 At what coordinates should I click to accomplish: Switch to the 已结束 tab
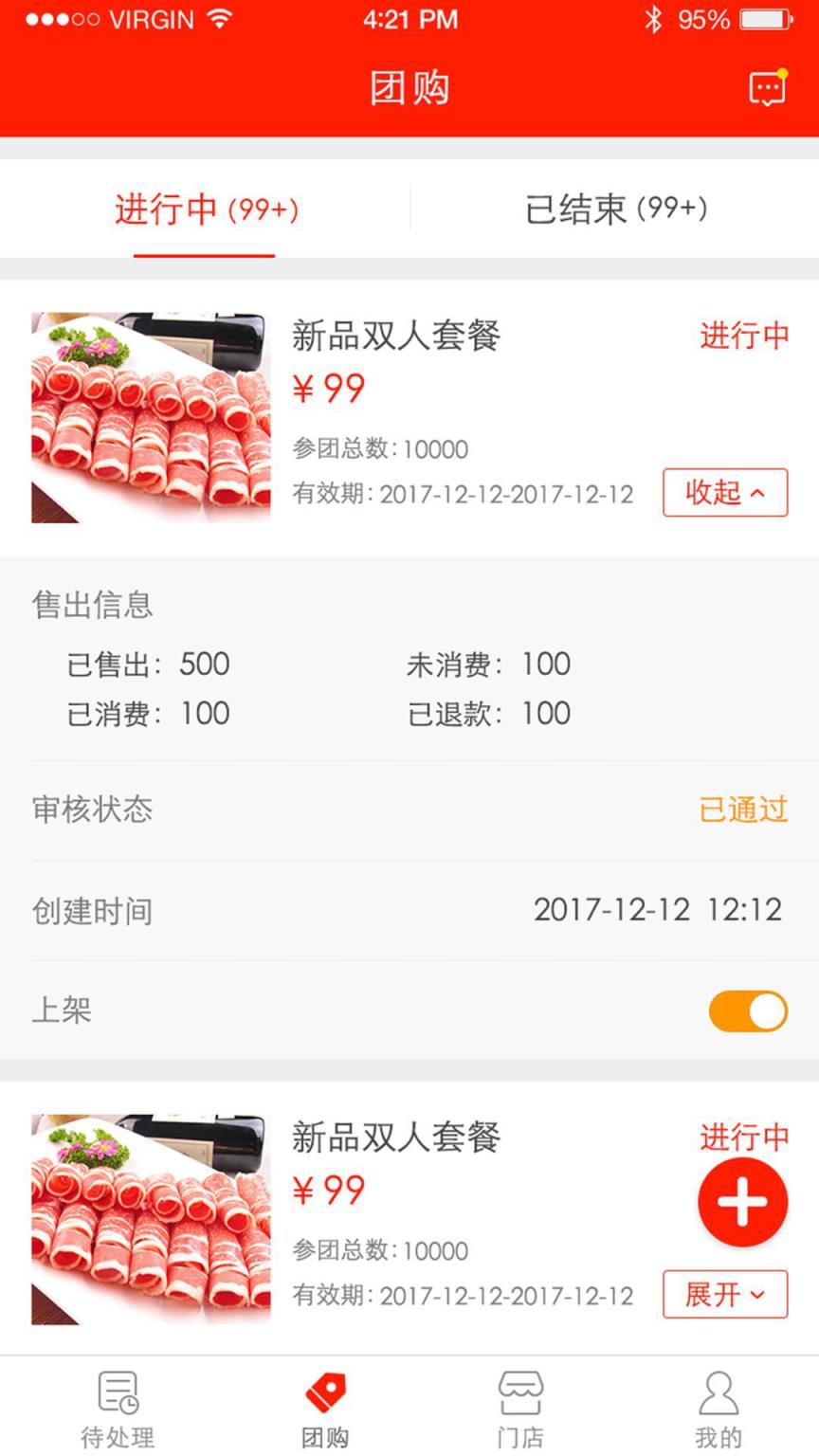(615, 210)
